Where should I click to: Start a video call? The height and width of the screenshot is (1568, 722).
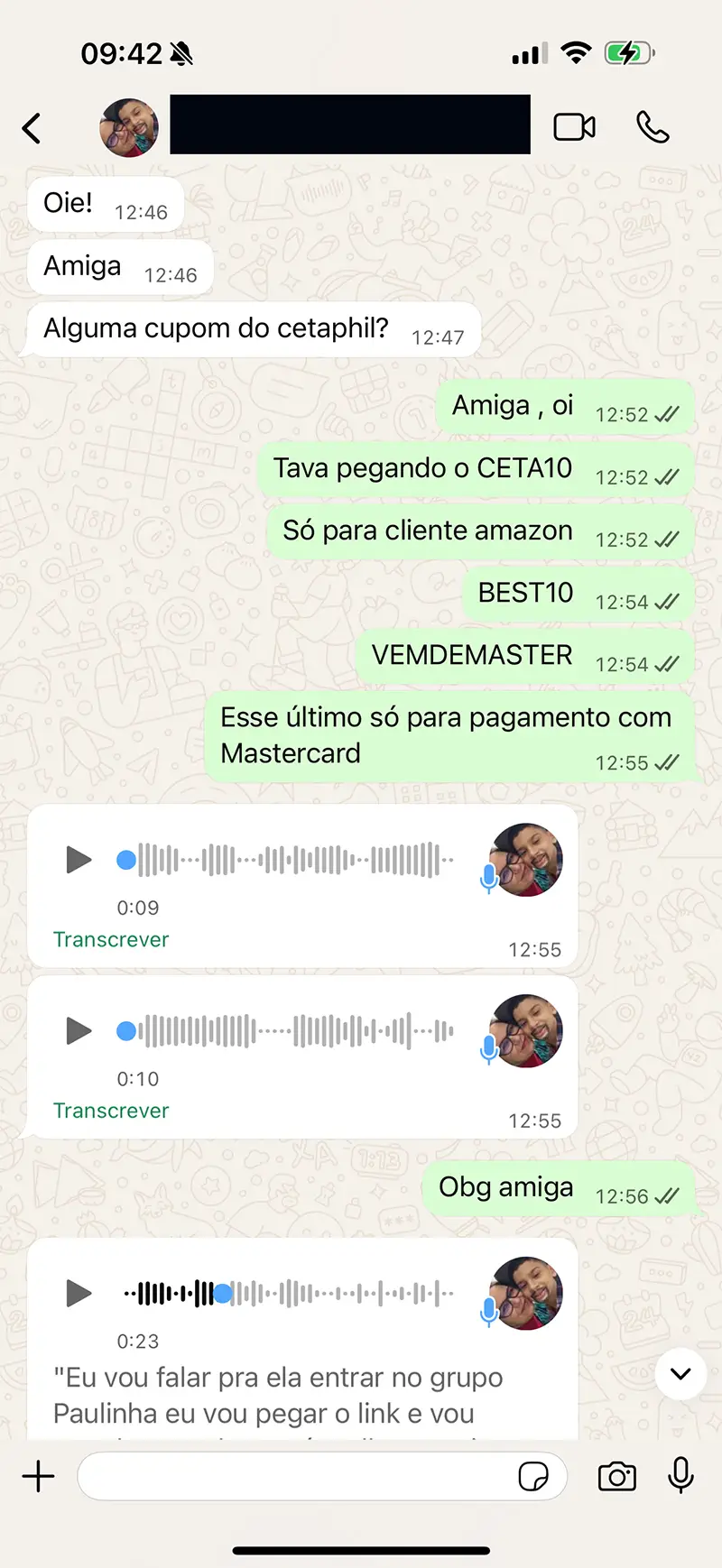pyautogui.click(x=574, y=127)
